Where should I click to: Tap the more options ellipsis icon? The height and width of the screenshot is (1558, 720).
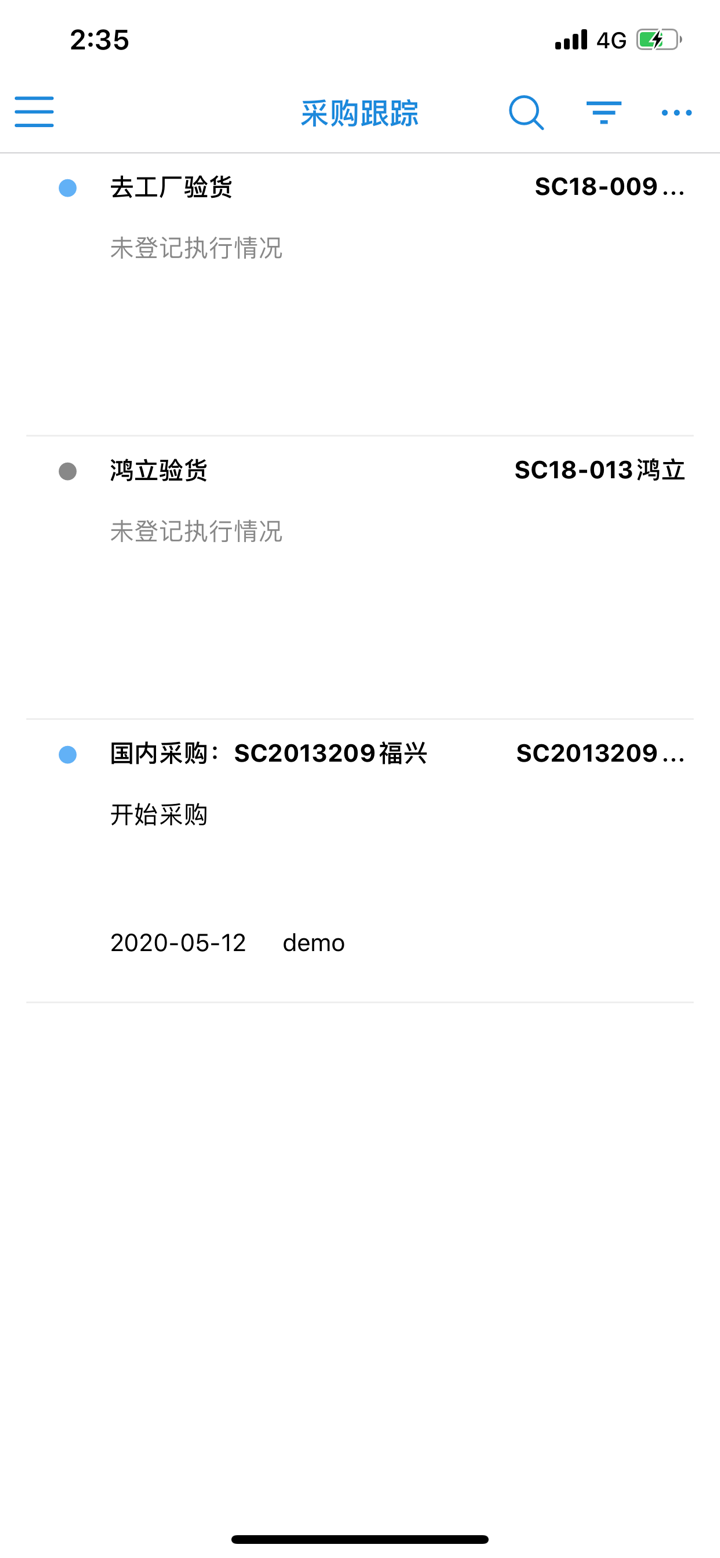coord(676,112)
